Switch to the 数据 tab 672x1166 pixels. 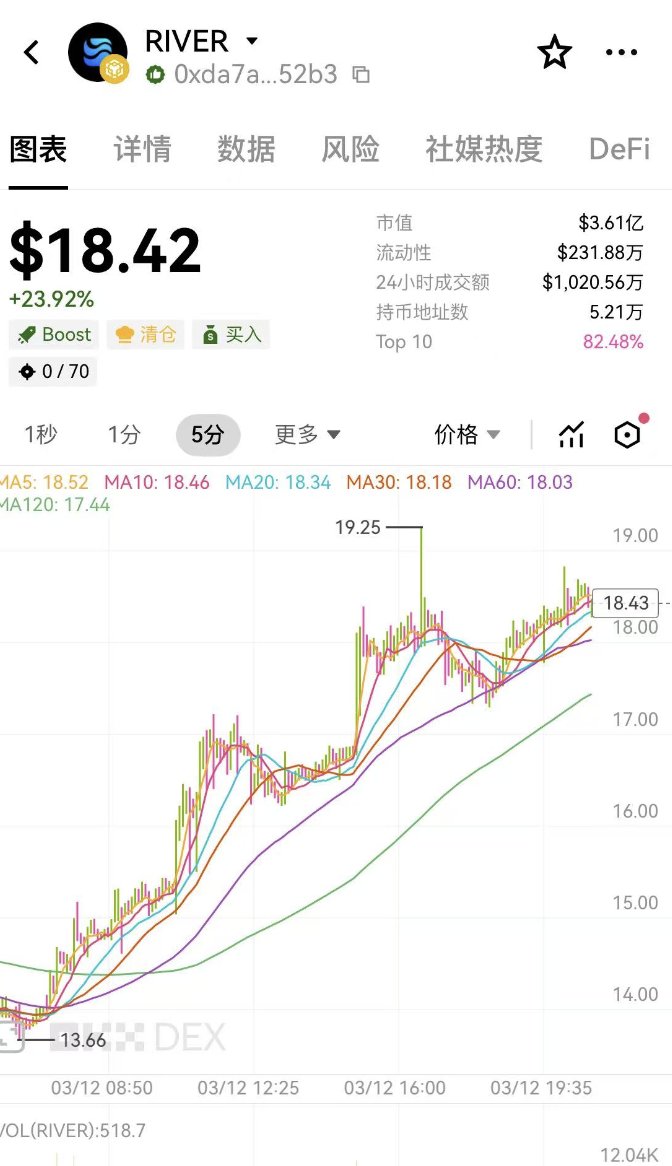coord(246,150)
